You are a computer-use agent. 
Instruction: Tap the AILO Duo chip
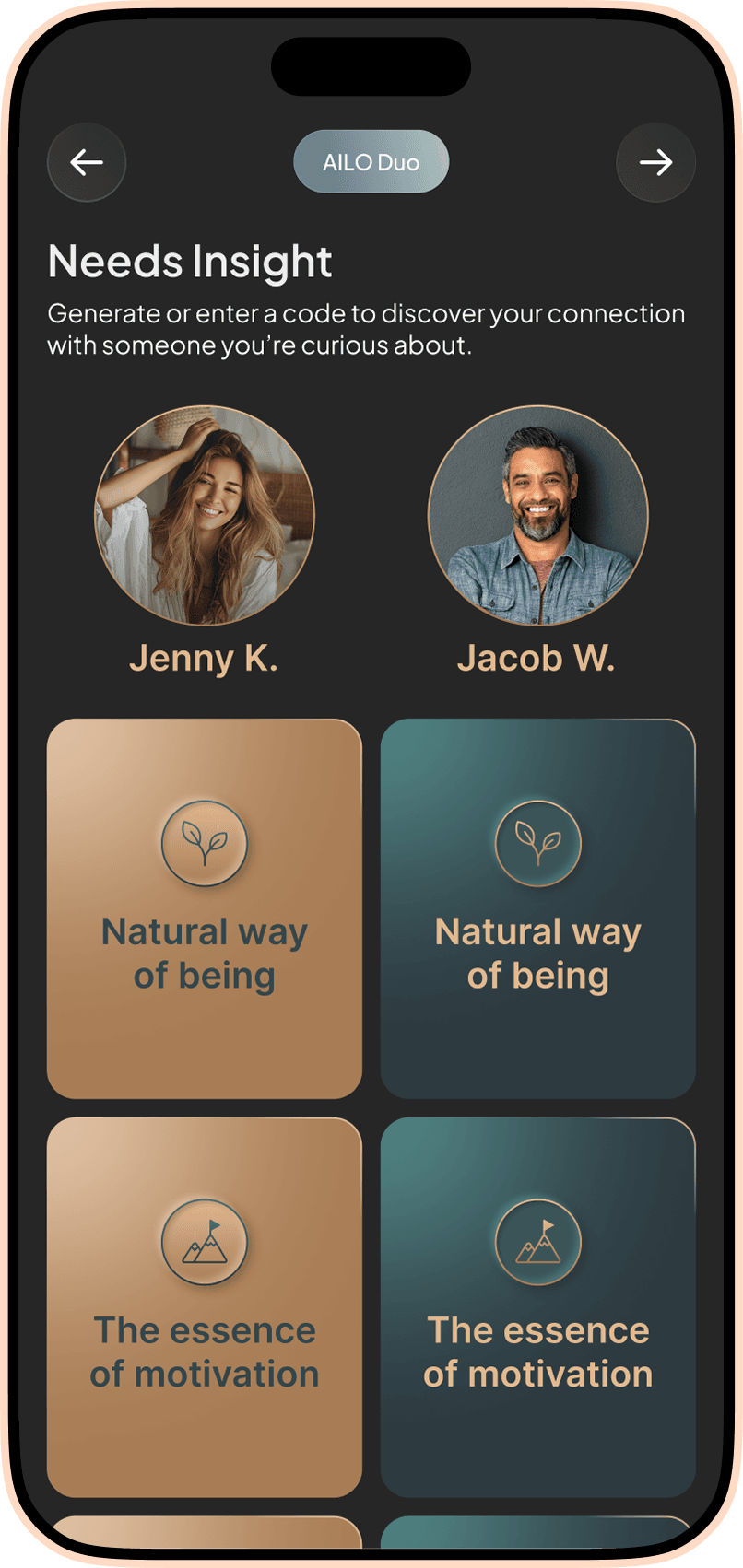pos(371,162)
